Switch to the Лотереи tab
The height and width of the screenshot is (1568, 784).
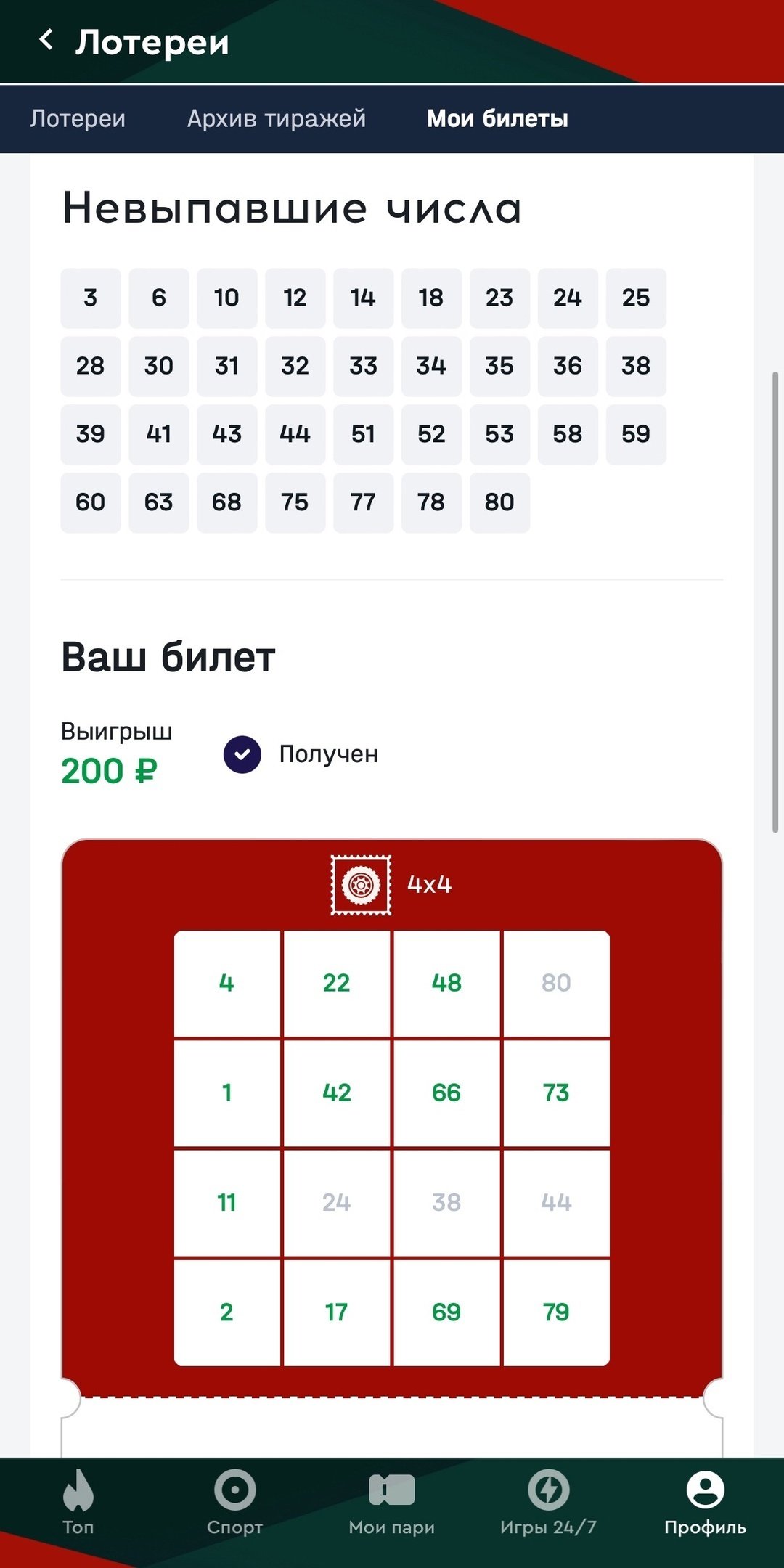point(78,118)
